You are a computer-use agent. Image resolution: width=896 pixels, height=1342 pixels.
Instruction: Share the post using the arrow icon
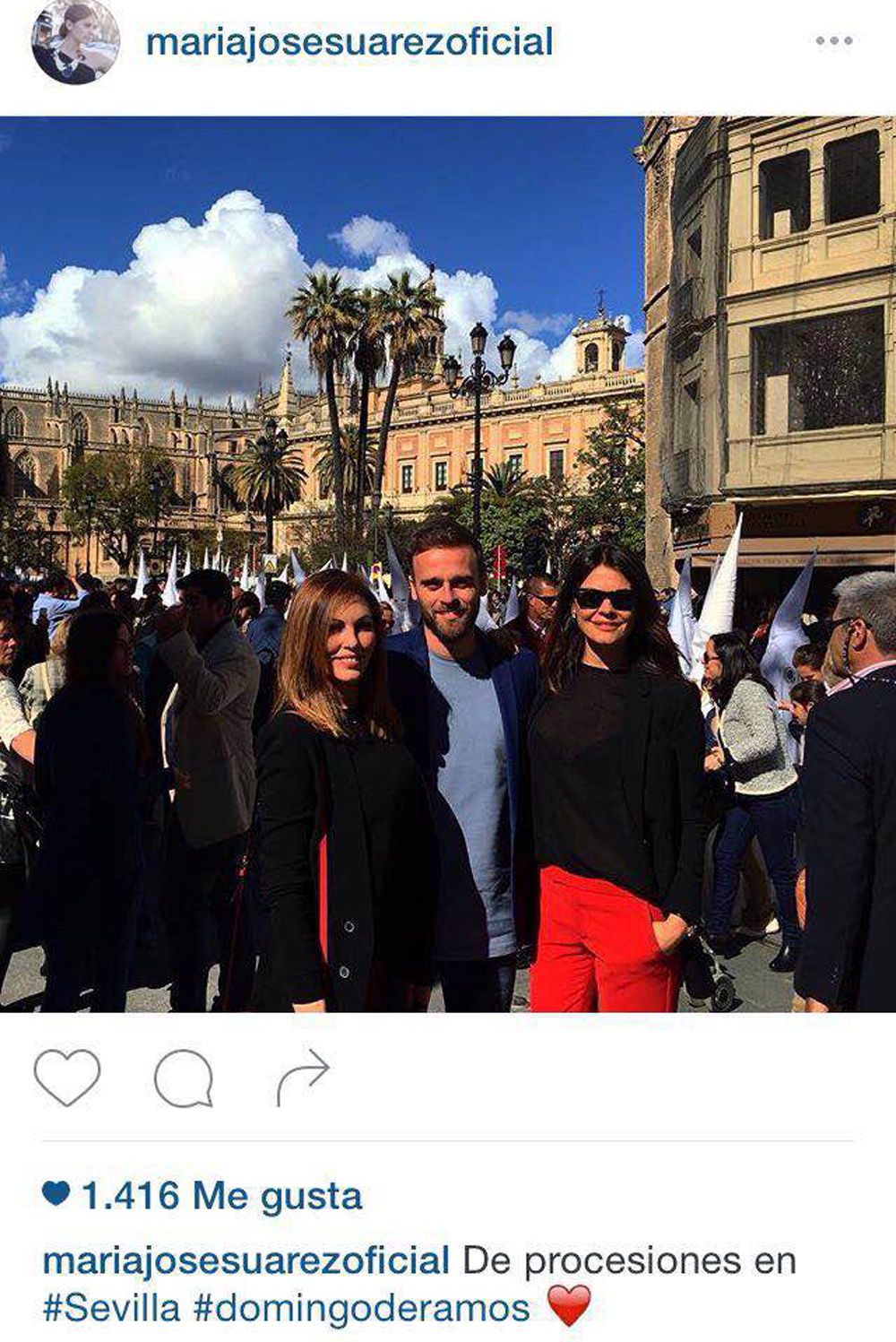point(303,1077)
